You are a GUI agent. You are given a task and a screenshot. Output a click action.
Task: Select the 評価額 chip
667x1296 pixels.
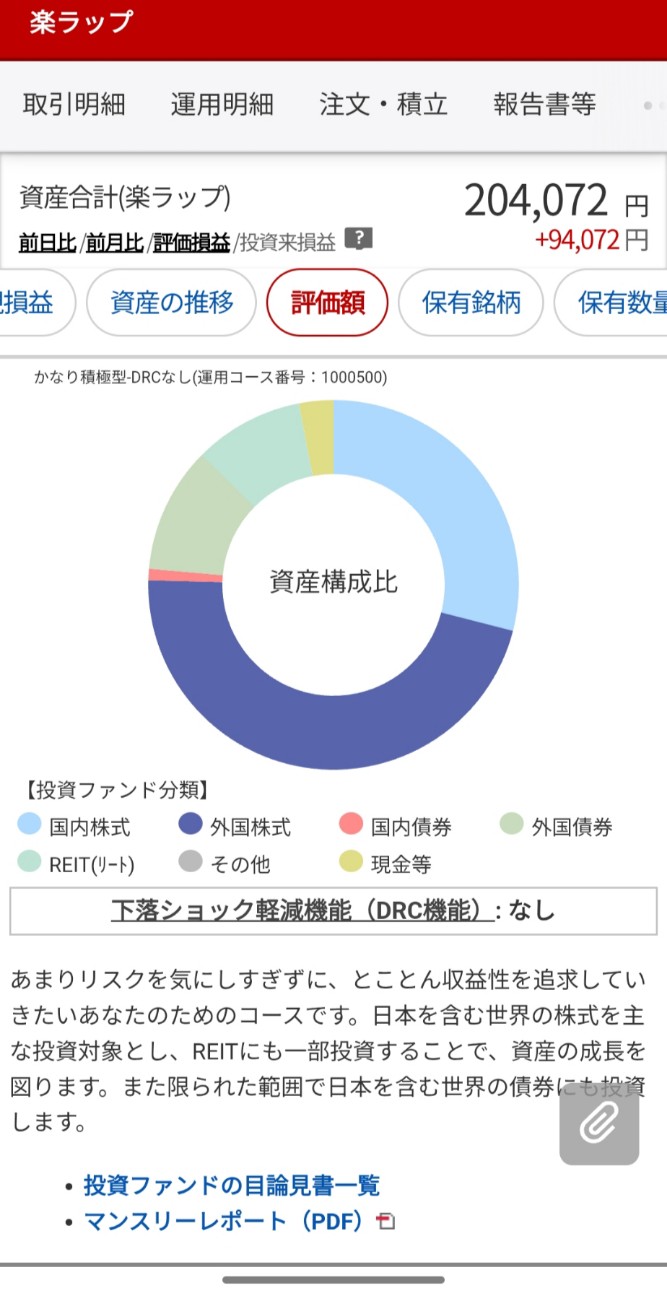click(327, 303)
